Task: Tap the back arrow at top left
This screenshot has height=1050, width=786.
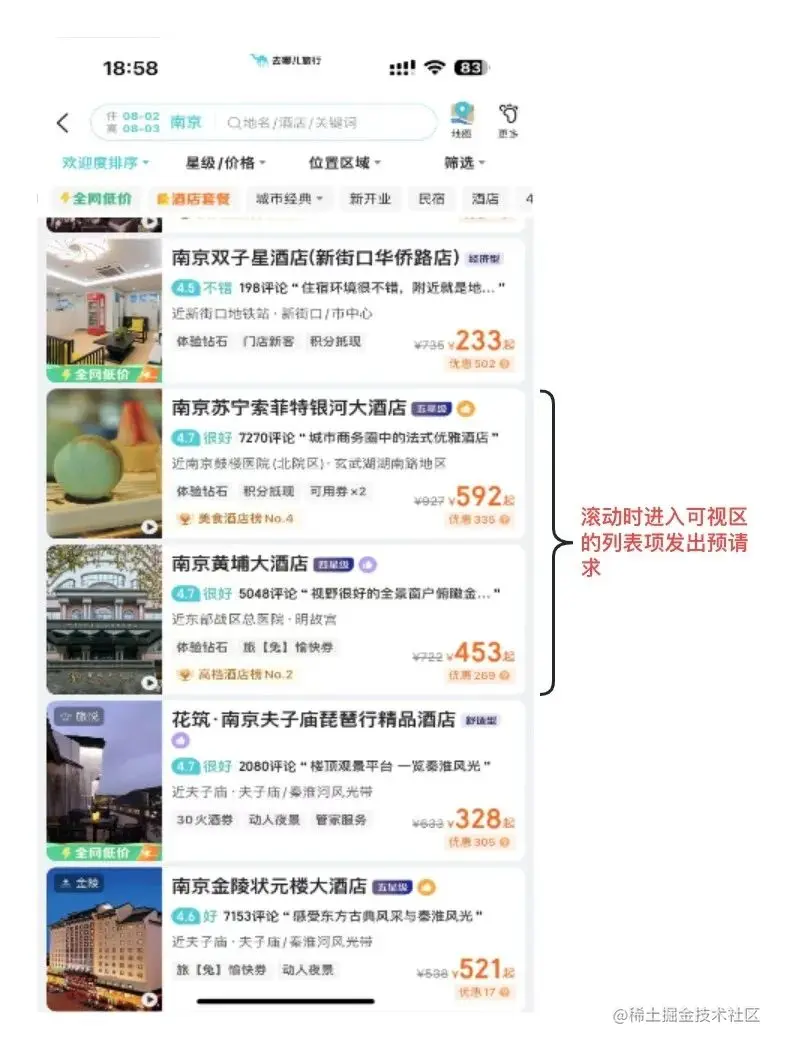Action: (x=63, y=122)
